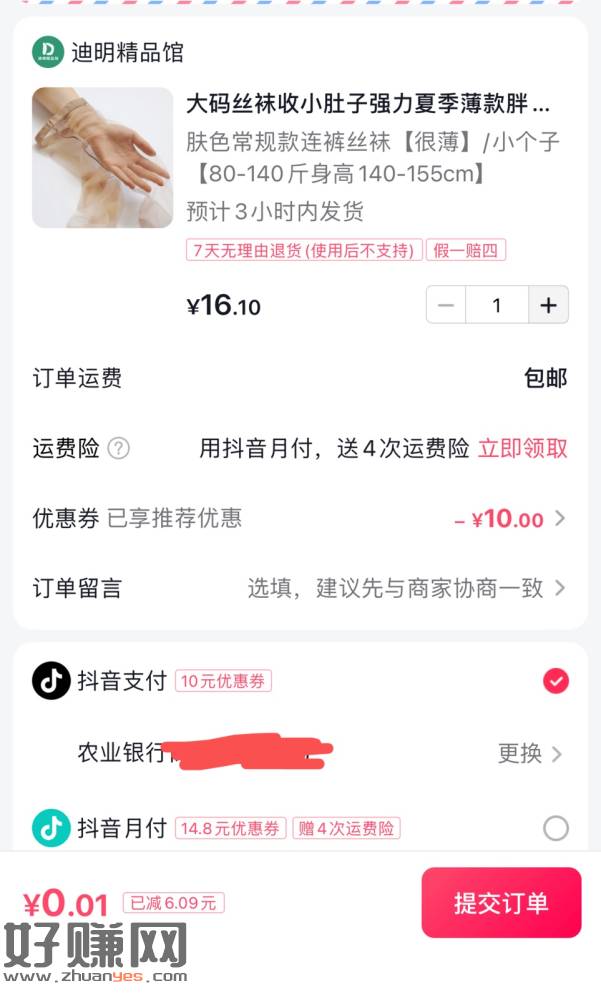
Task: Open the 优惠券 coupon selection row
Action: [300, 518]
